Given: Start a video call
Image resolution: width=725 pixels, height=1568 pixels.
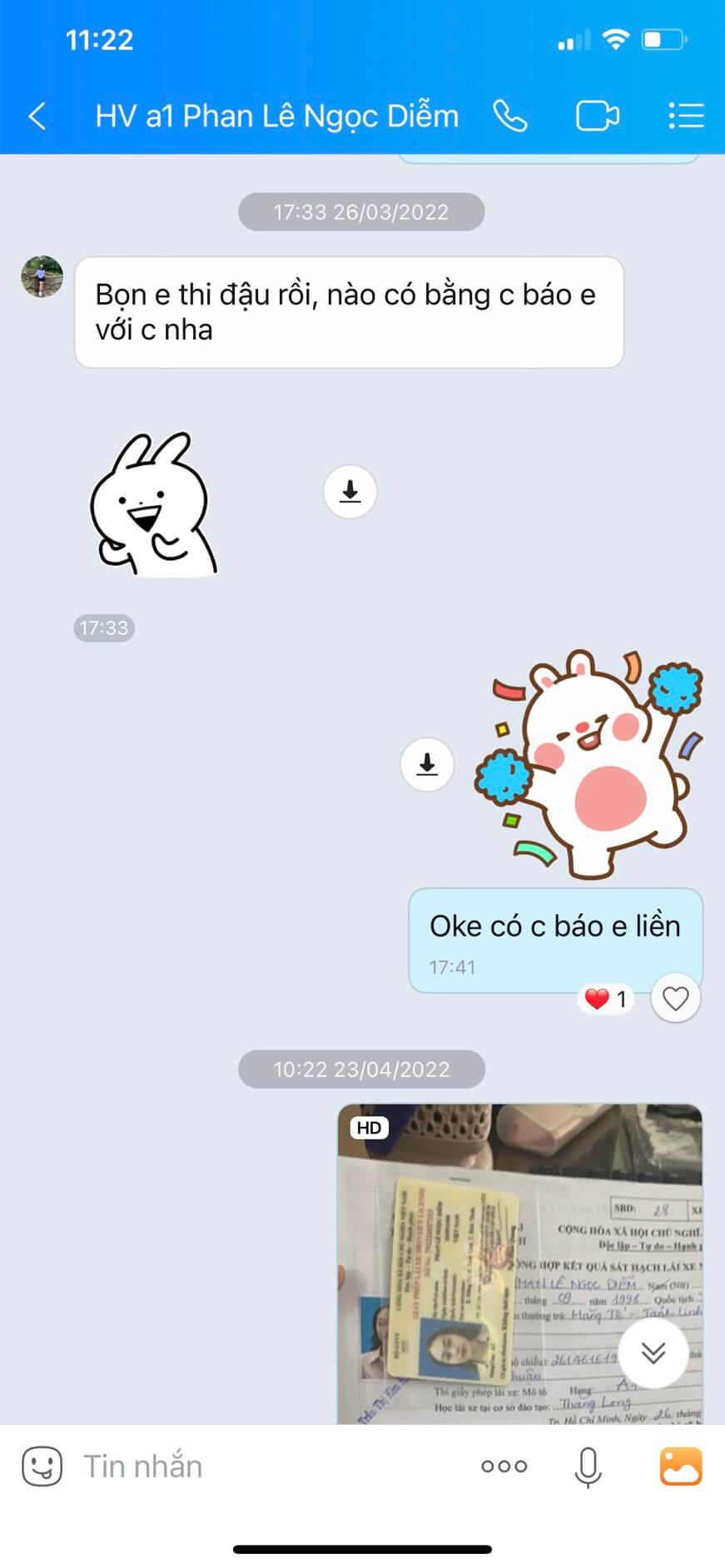Looking at the screenshot, I should 598,116.
